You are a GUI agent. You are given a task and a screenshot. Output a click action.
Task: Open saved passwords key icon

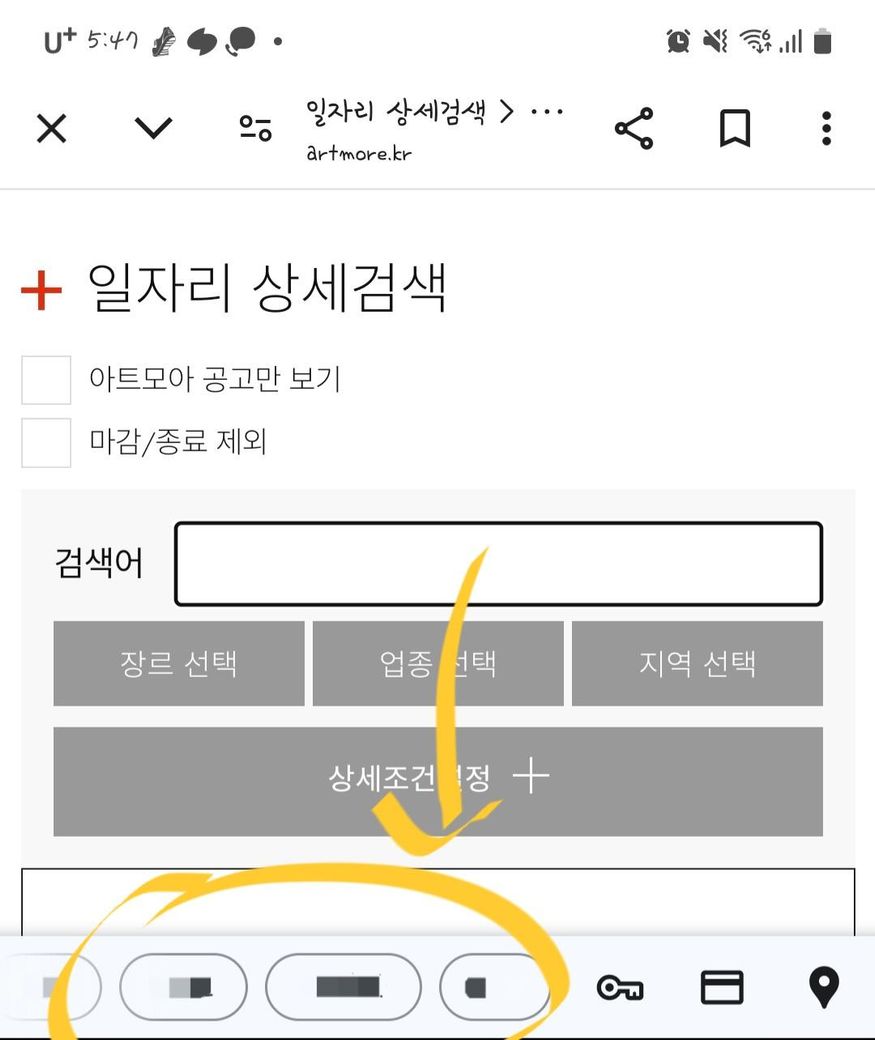pyautogui.click(x=620, y=989)
